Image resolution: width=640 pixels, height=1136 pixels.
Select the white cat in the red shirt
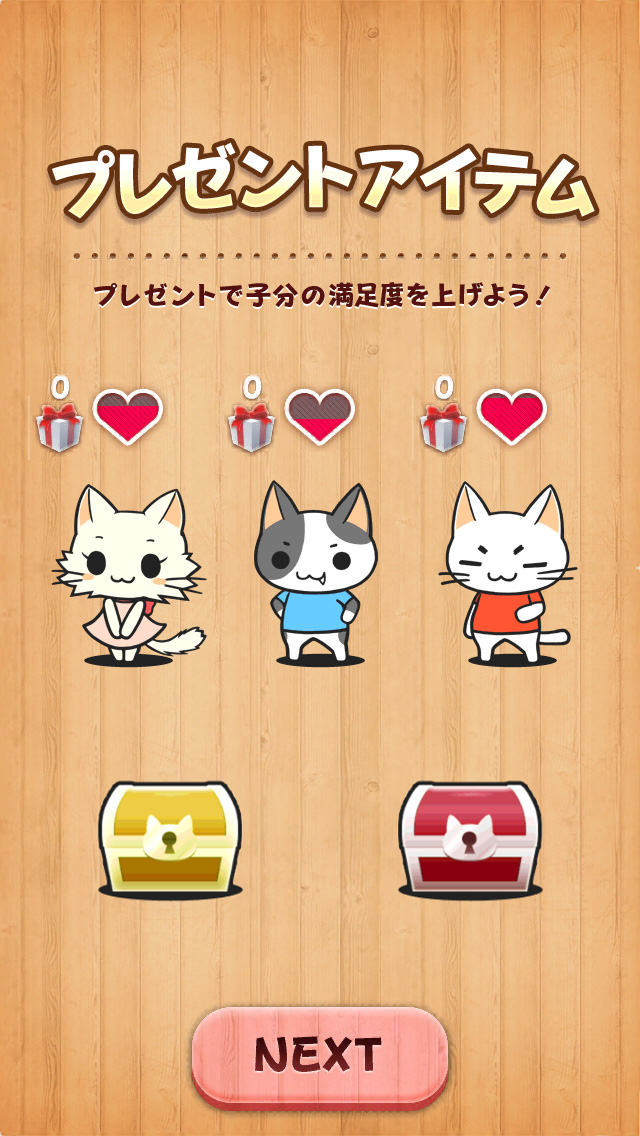click(x=508, y=574)
